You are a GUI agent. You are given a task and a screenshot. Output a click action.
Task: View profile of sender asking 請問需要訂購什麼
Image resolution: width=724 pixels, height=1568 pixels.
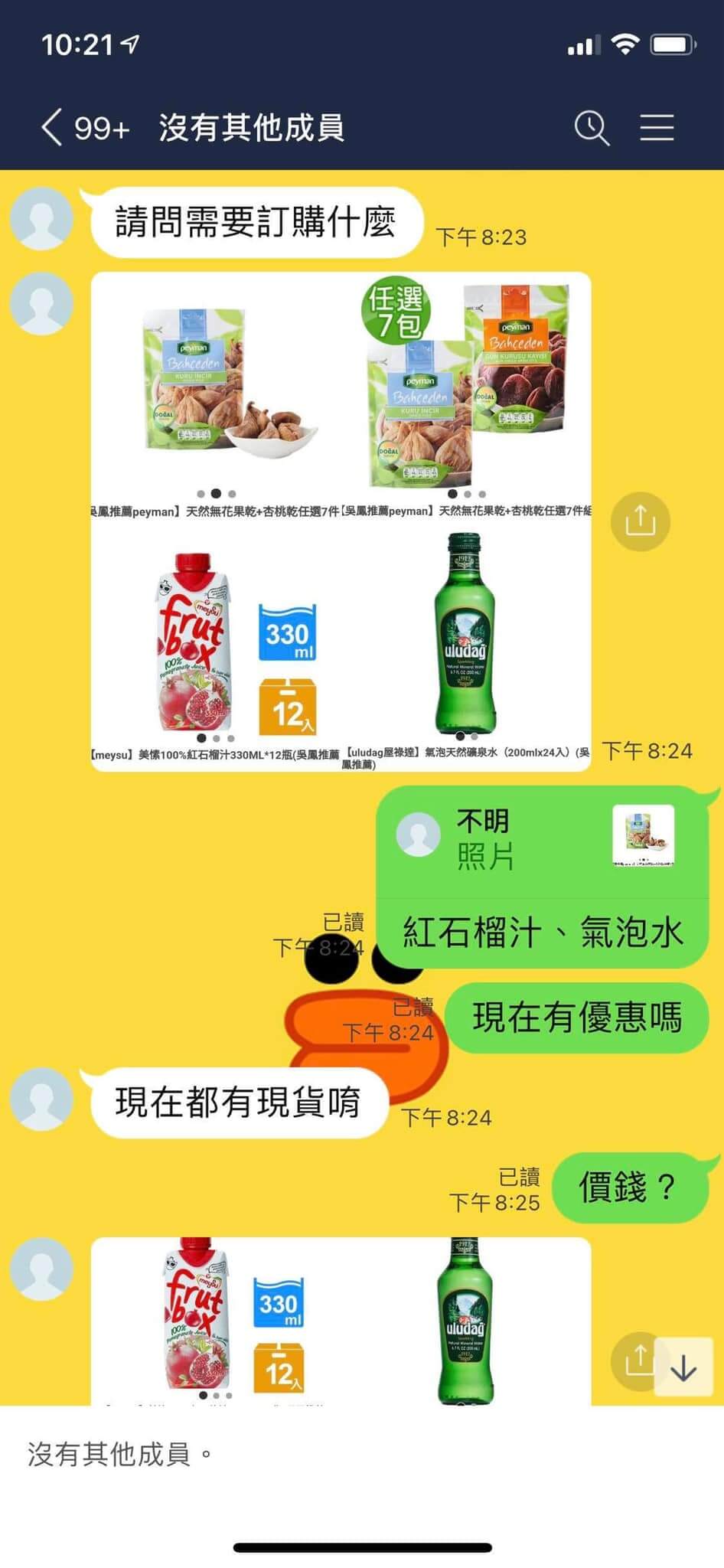pyautogui.click(x=42, y=219)
